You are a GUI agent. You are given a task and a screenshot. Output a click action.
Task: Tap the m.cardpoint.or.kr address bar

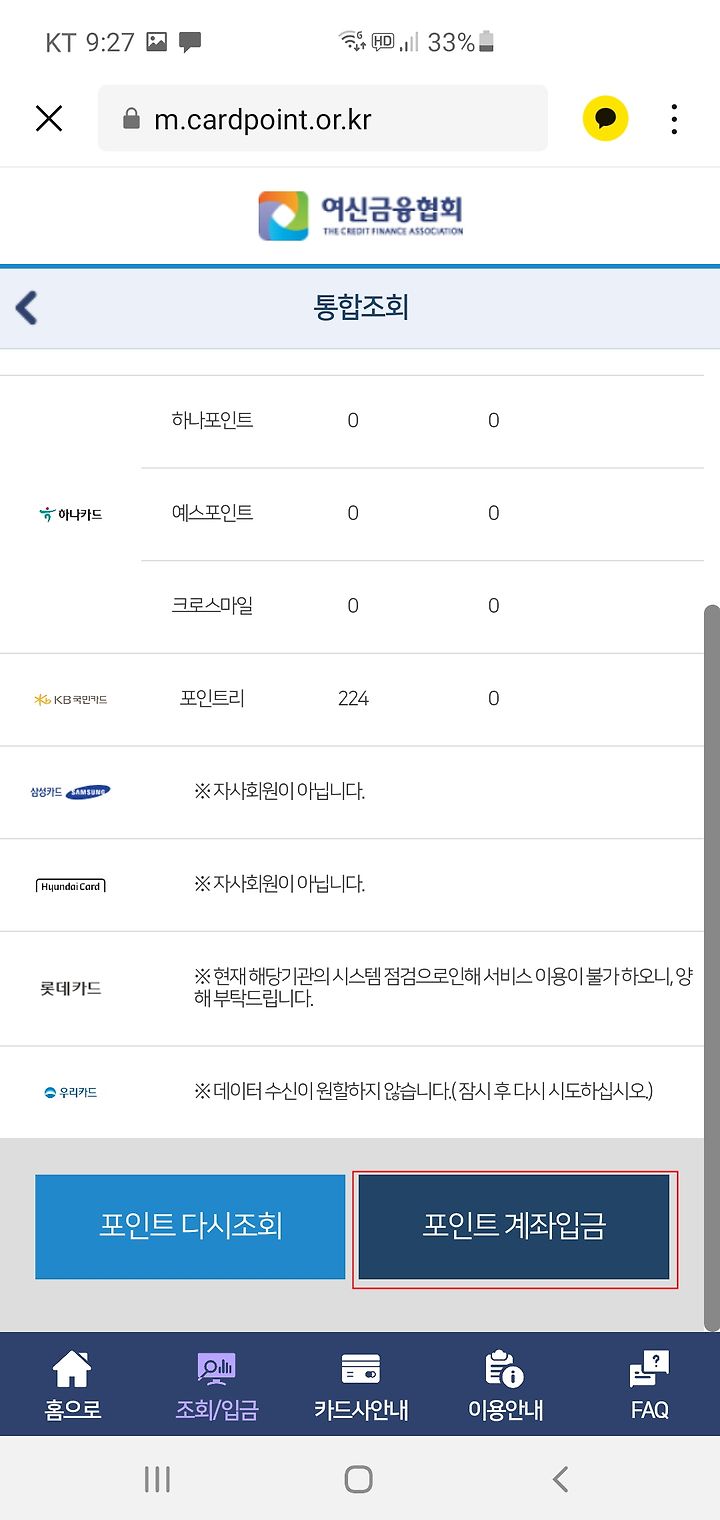(323, 118)
